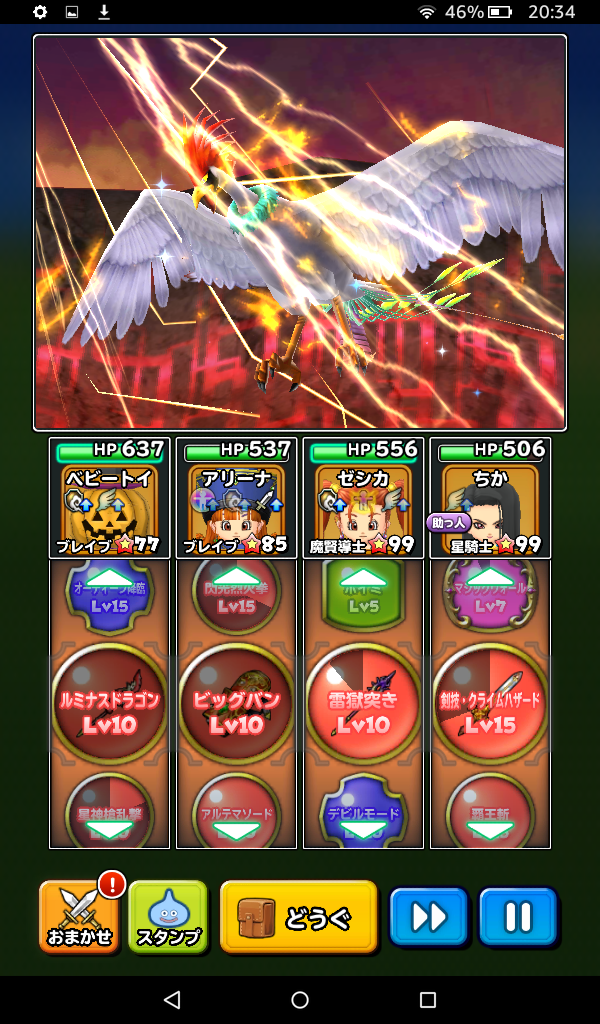Screen dimensions: 600x1024
Task: Open the スタンプ stamp menu
Action: coord(168,917)
